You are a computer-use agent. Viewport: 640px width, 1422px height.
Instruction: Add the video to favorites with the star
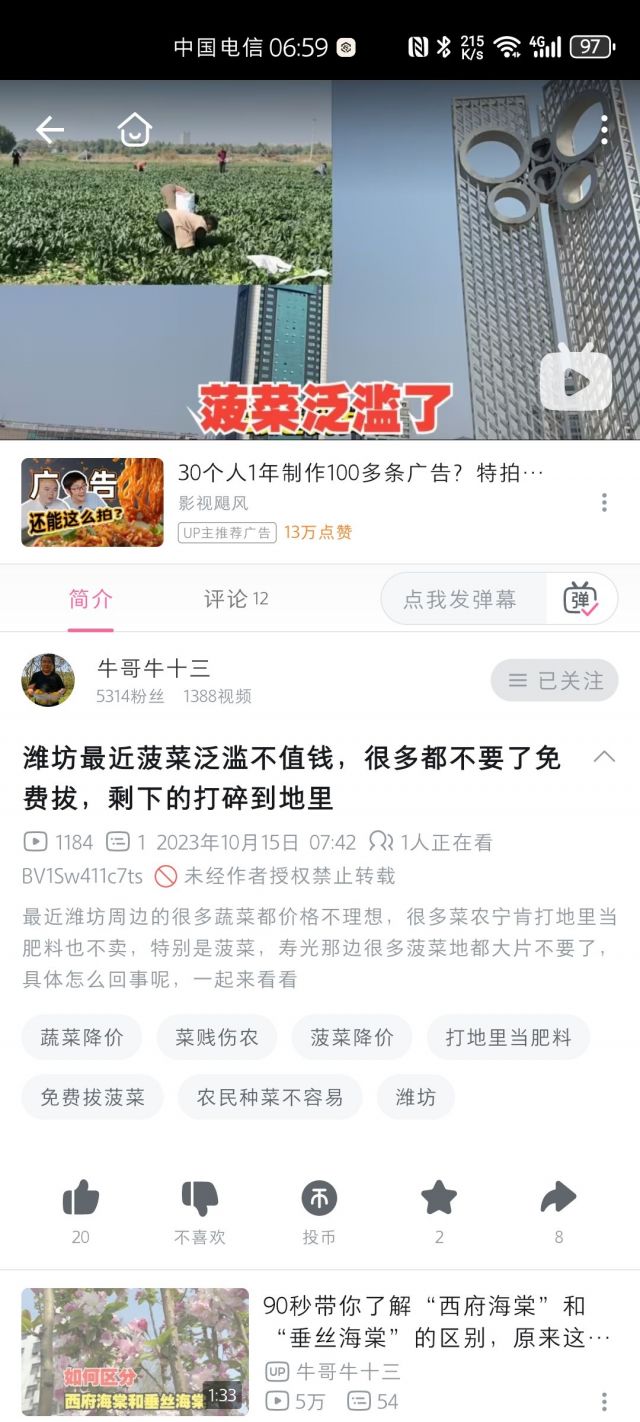pos(438,1198)
